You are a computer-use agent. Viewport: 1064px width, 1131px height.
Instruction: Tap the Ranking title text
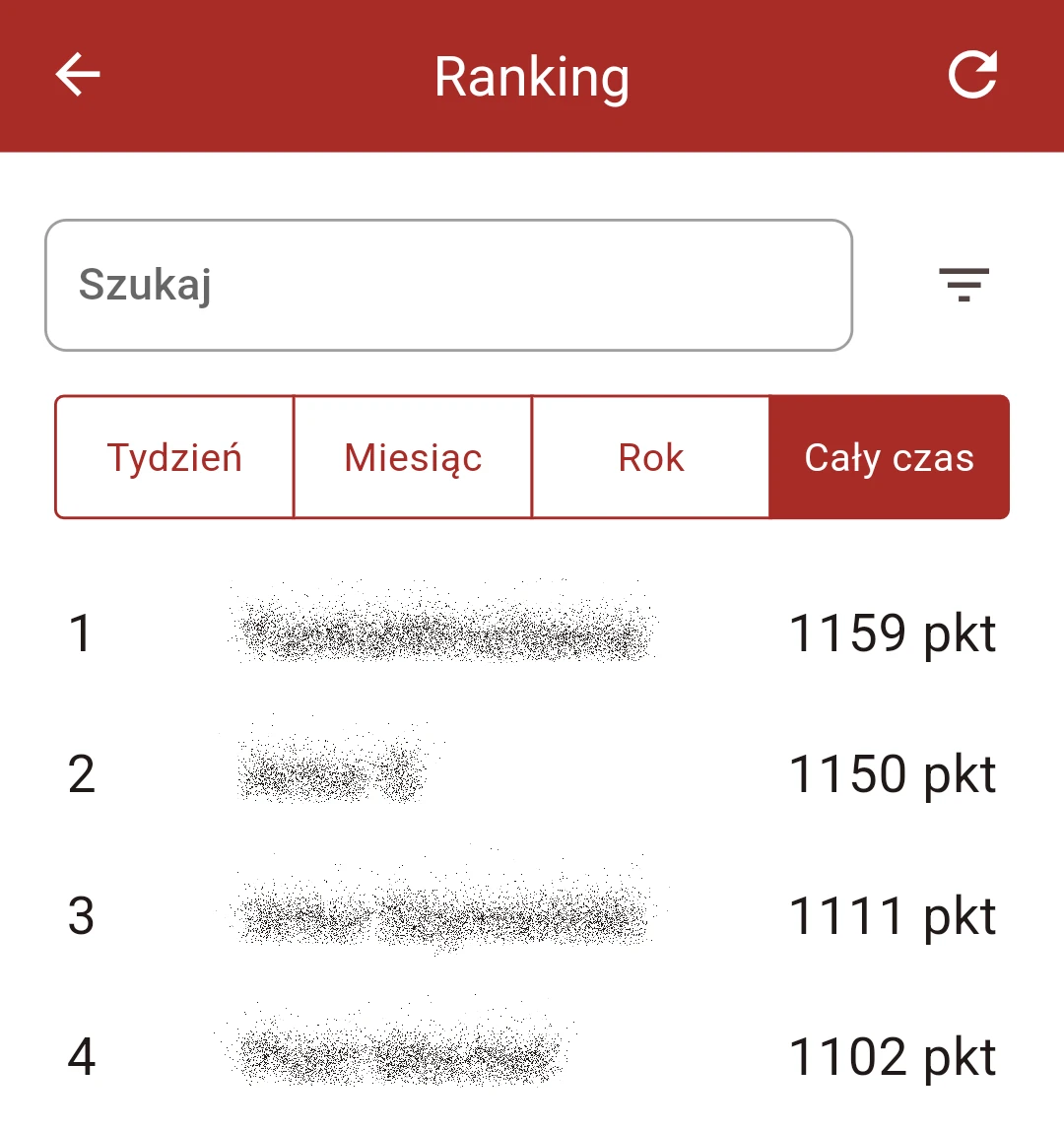[532, 76]
